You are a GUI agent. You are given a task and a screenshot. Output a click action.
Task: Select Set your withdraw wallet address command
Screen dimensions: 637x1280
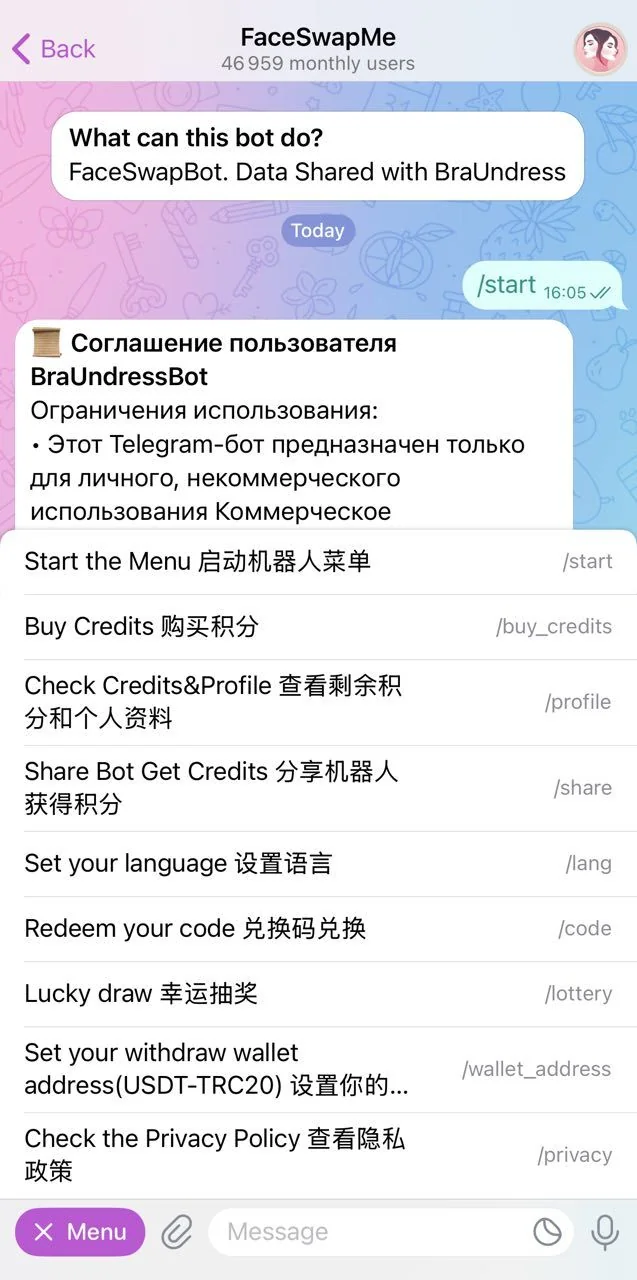coord(318,1069)
